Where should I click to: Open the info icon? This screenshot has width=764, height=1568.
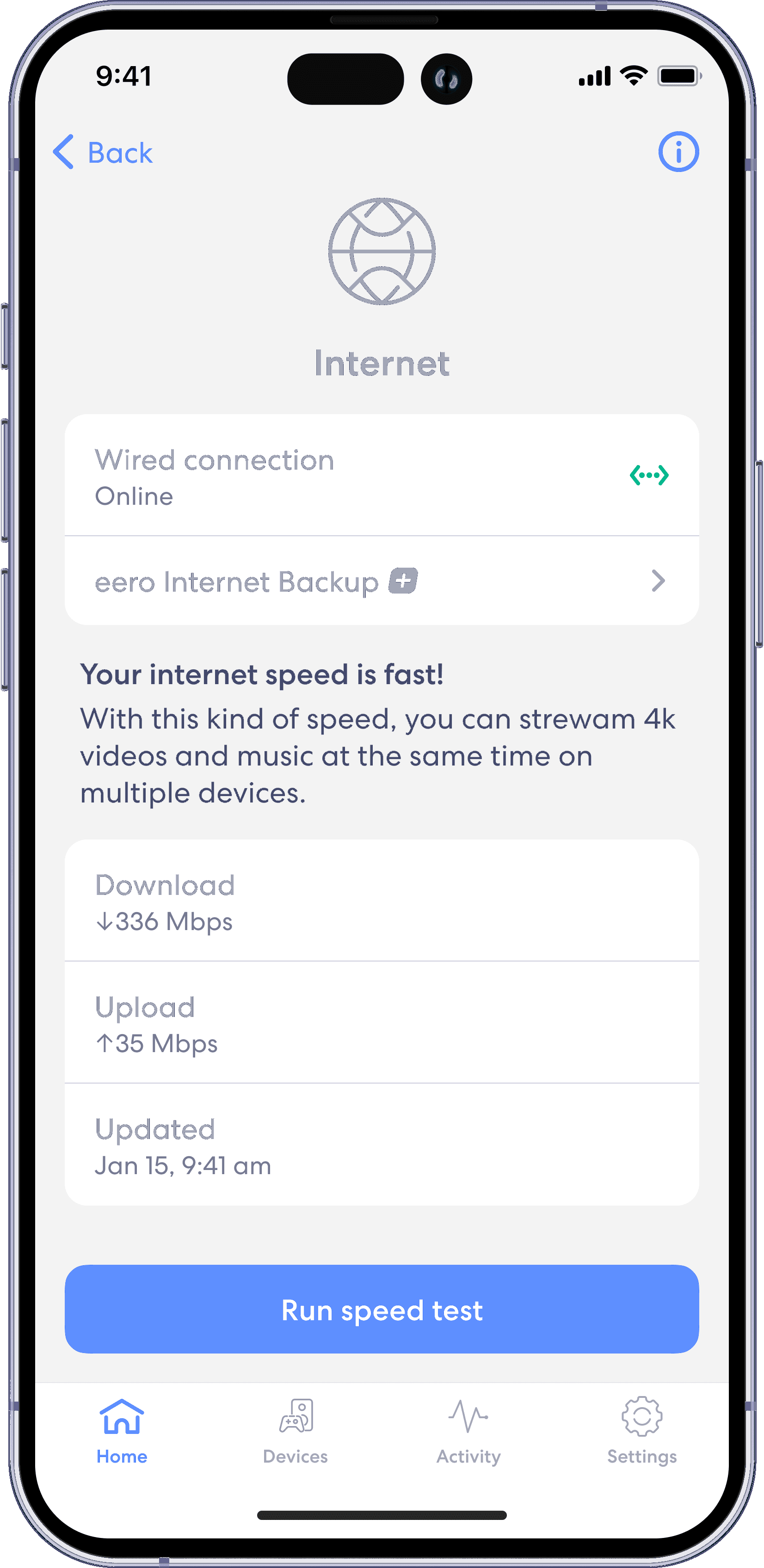tap(678, 152)
